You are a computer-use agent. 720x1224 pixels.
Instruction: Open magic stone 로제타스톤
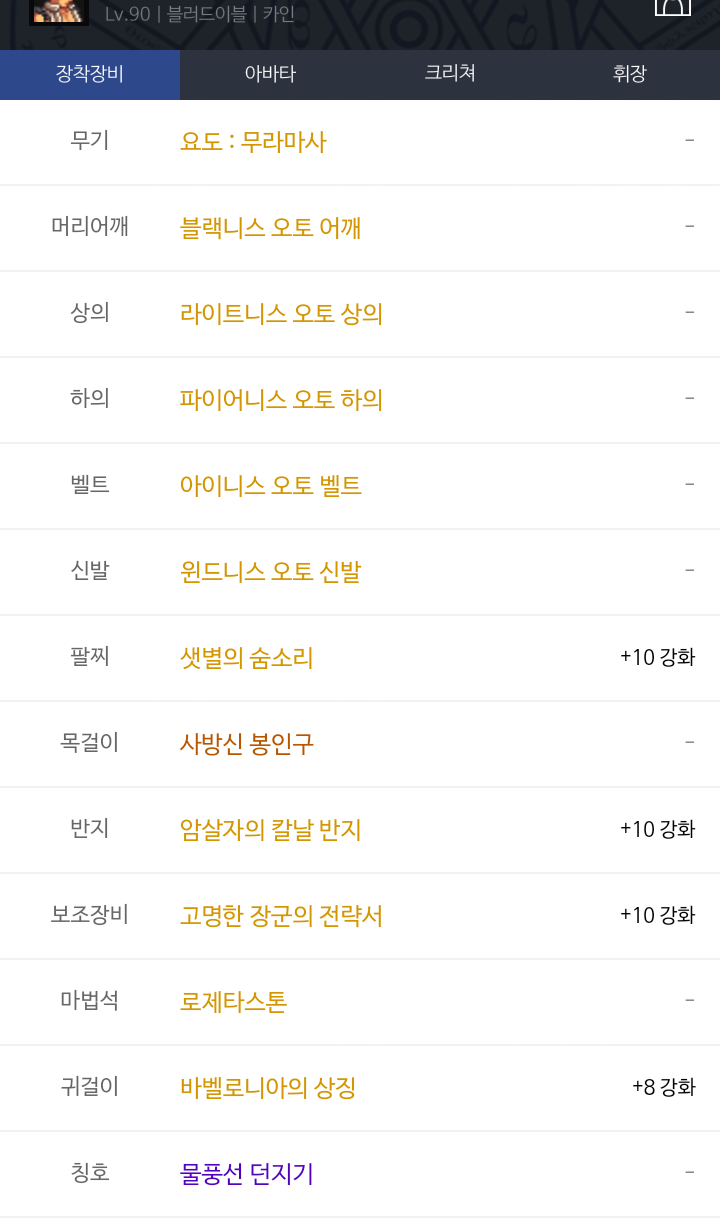click(x=233, y=1002)
